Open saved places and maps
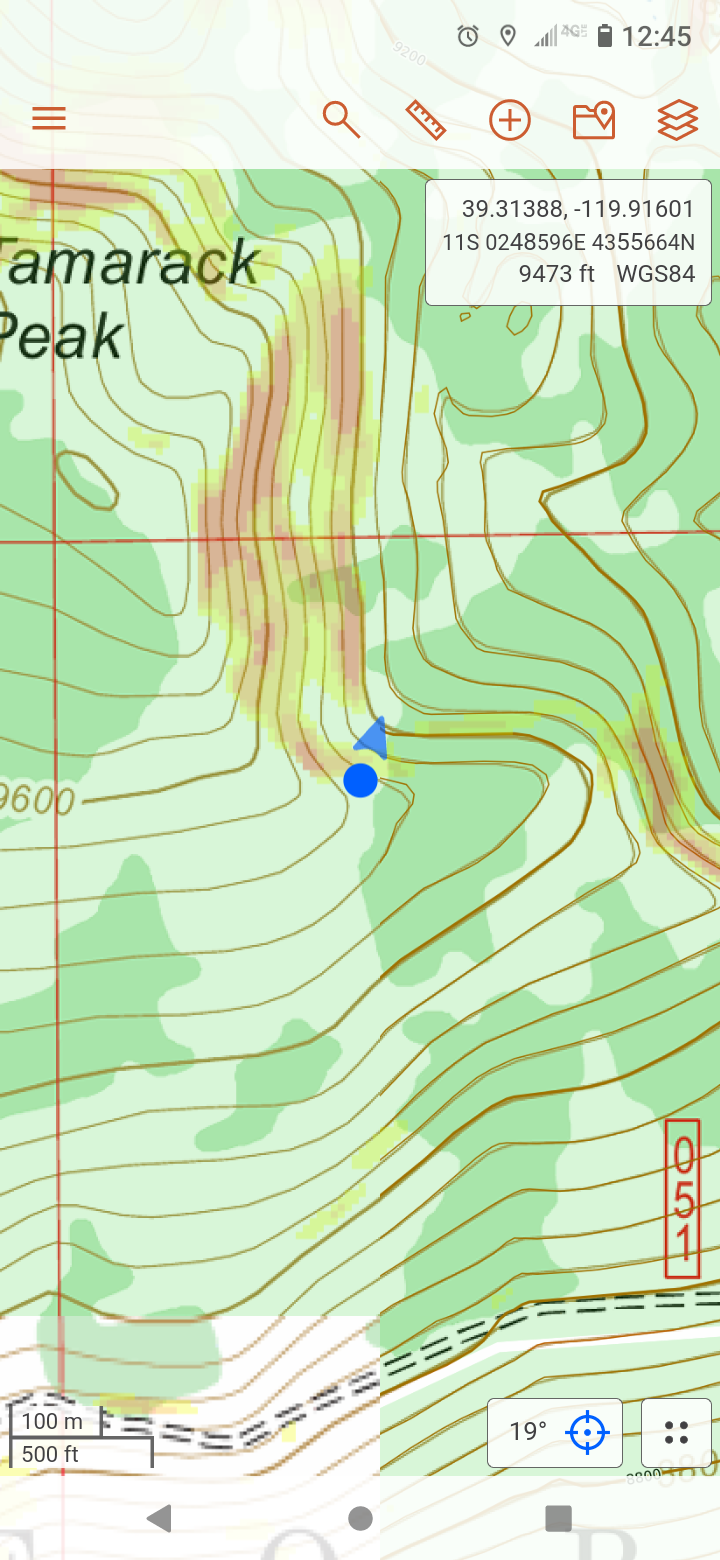 click(593, 120)
